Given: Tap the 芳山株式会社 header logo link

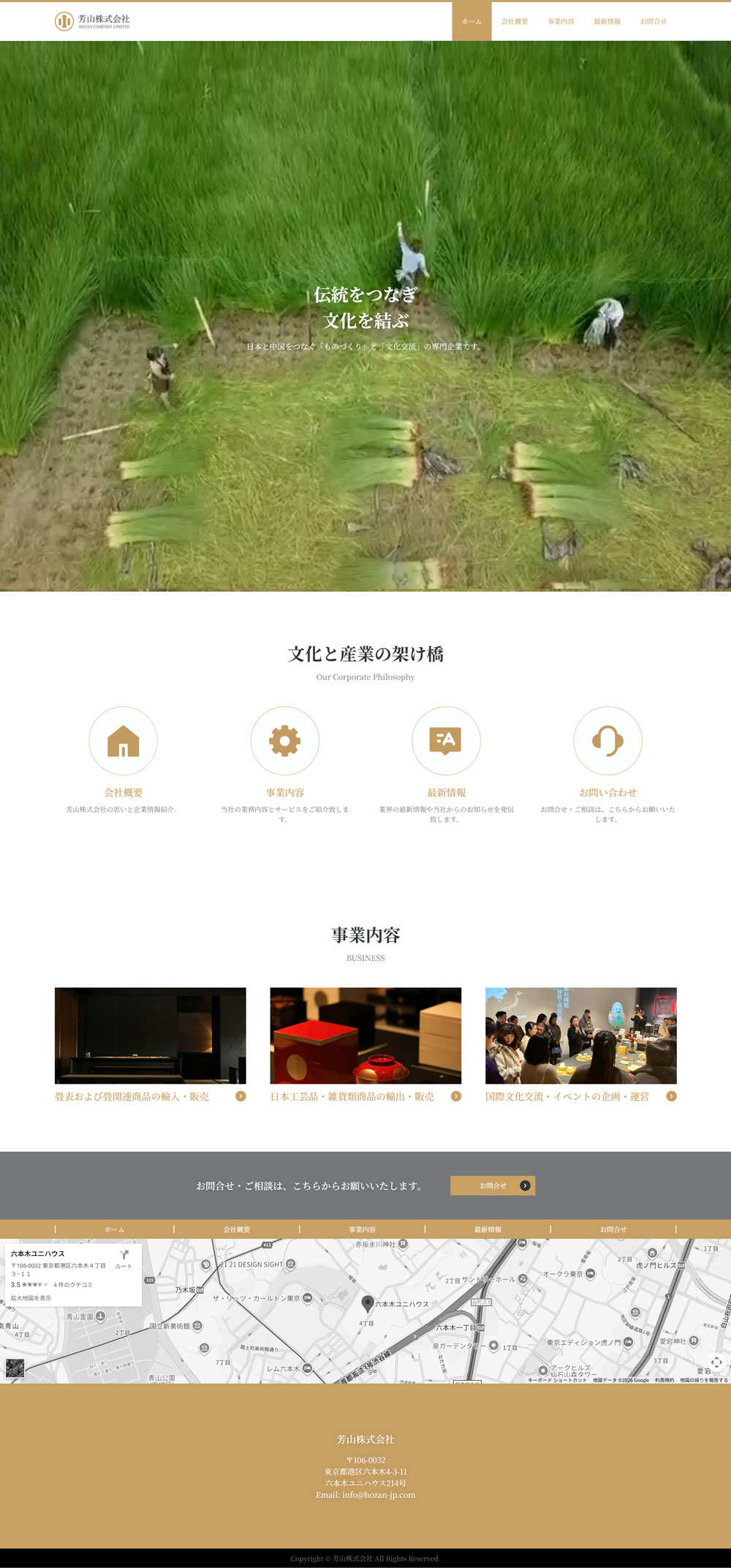Looking at the screenshot, I should [x=93, y=20].
